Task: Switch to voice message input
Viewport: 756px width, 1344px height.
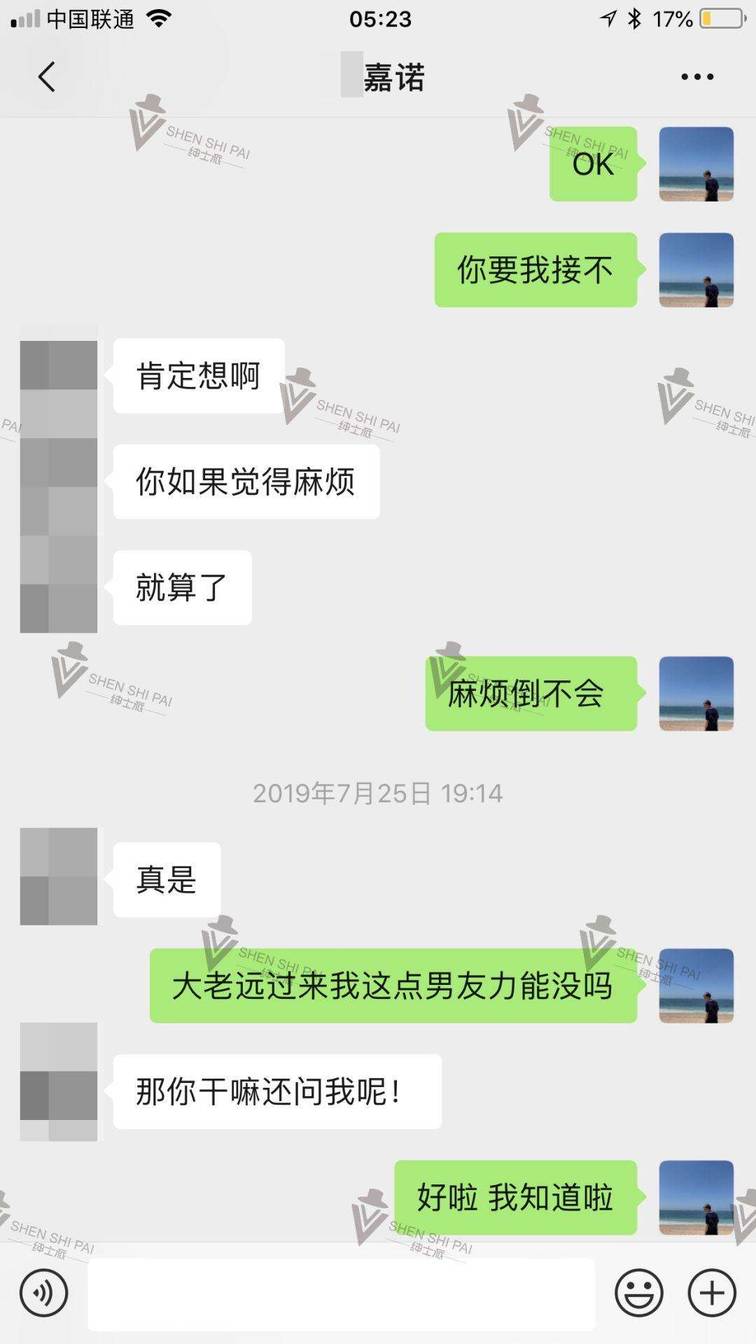Action: [44, 1293]
